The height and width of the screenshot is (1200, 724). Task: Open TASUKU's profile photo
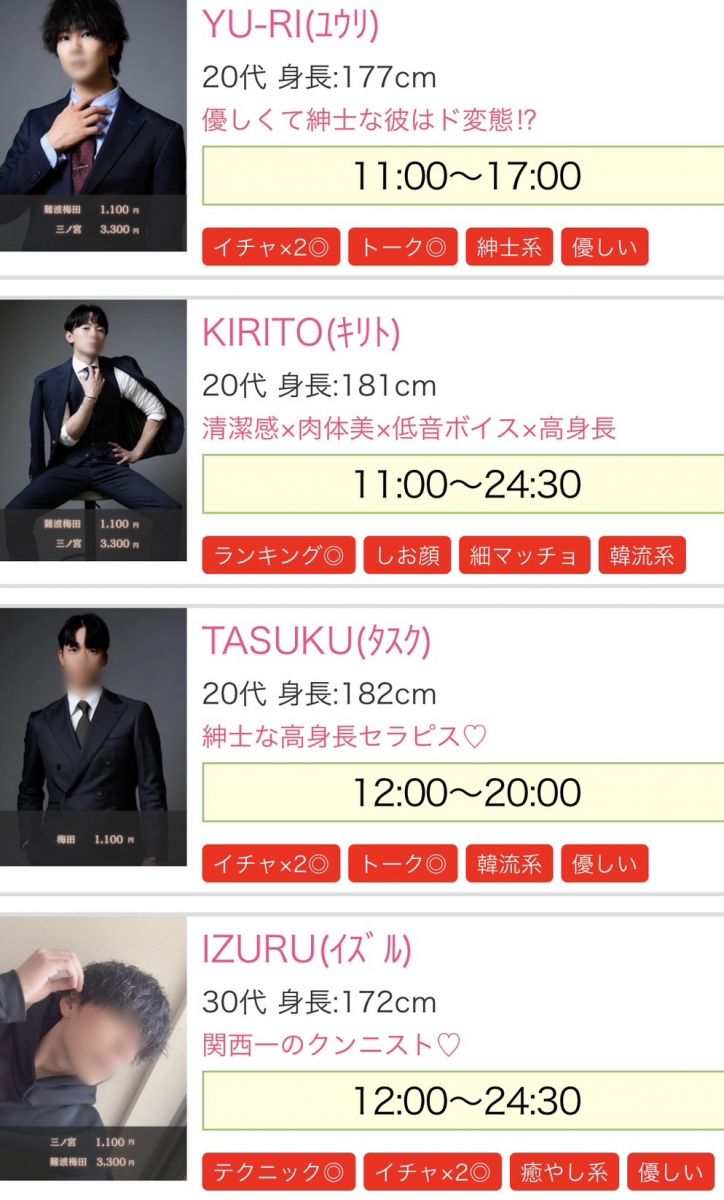pyautogui.click(x=92, y=738)
